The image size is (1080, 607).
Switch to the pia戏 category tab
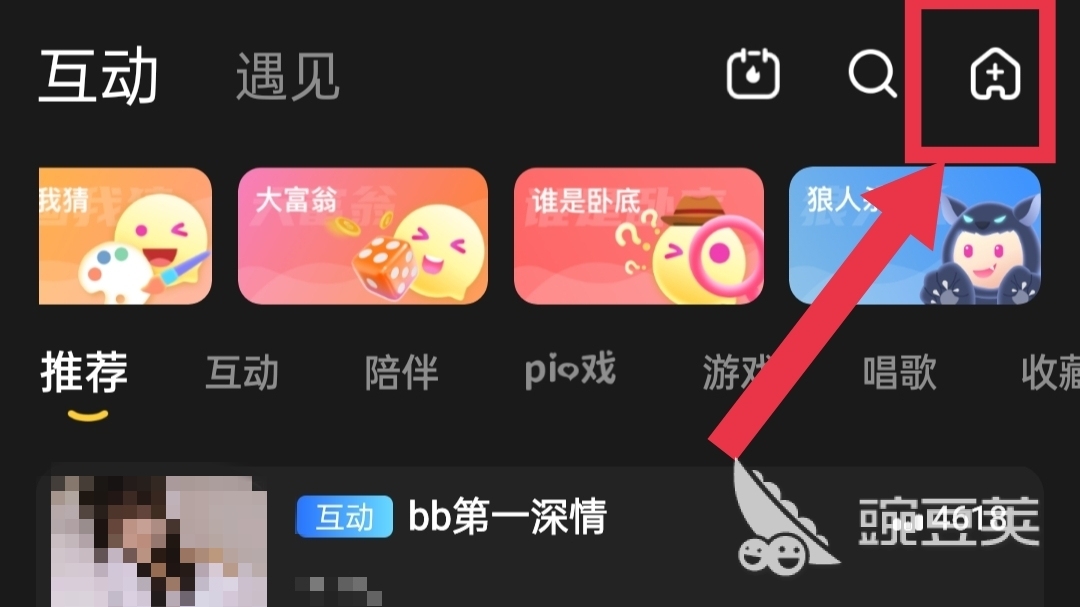pos(570,371)
